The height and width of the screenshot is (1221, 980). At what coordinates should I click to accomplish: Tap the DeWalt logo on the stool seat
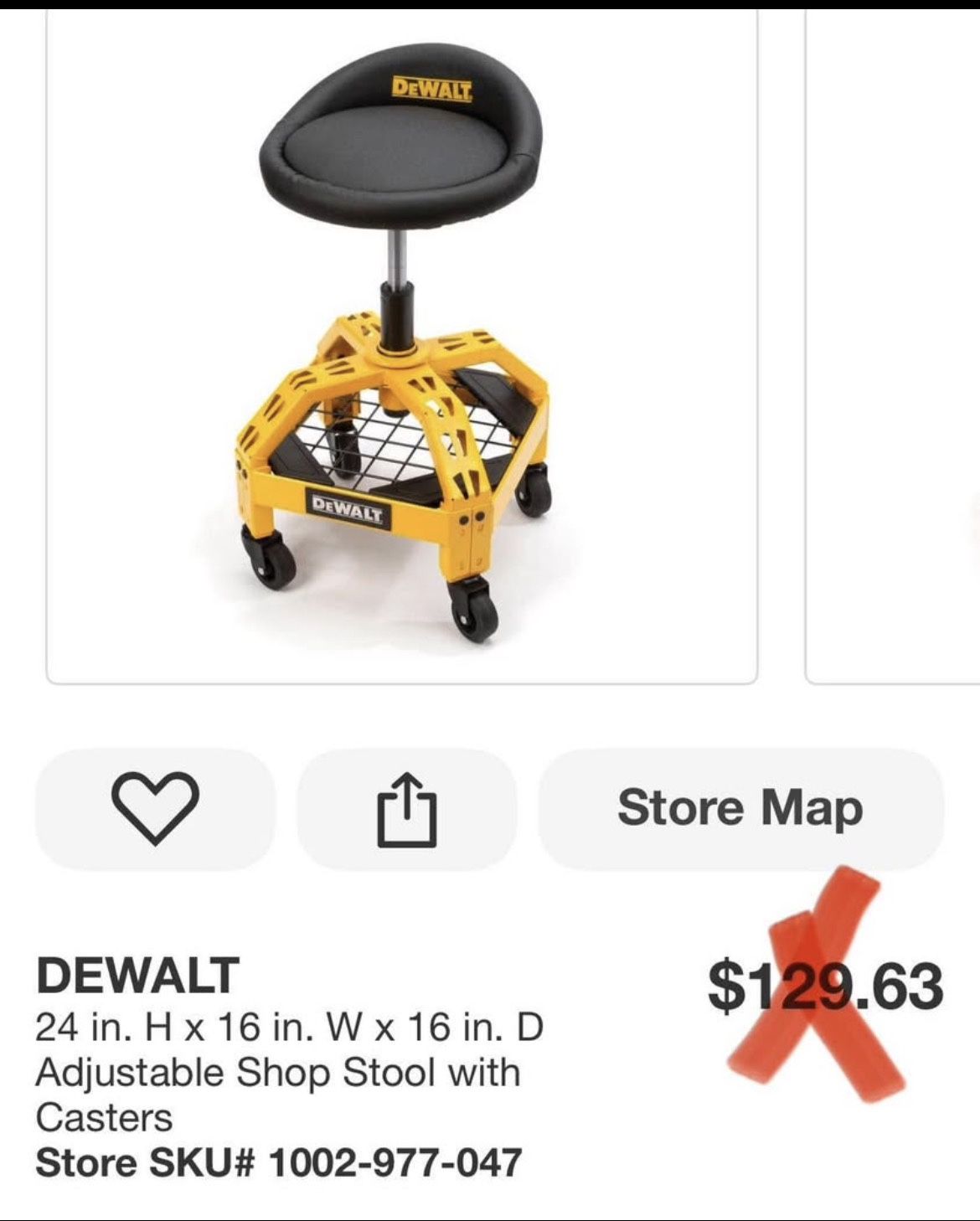[x=430, y=86]
